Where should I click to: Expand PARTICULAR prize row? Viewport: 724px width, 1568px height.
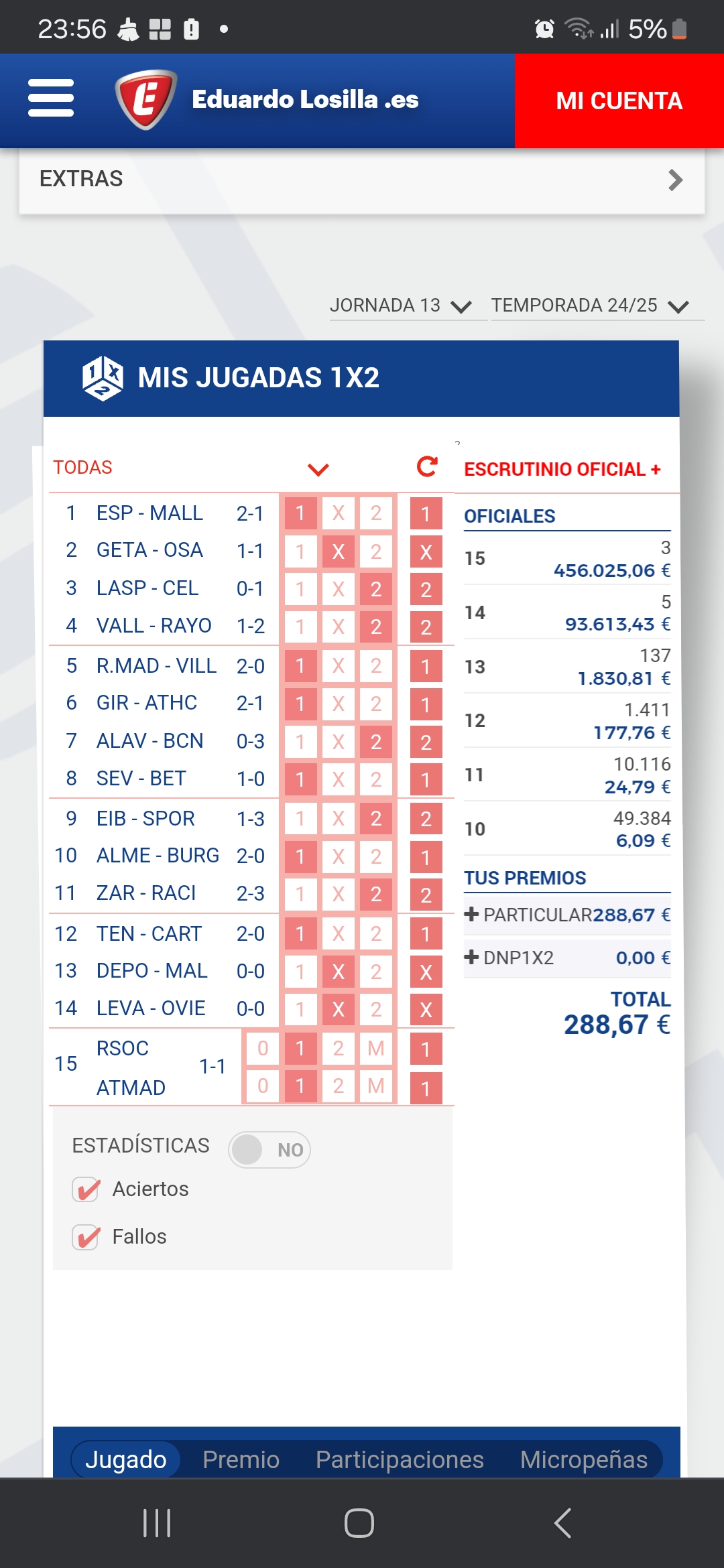click(472, 914)
